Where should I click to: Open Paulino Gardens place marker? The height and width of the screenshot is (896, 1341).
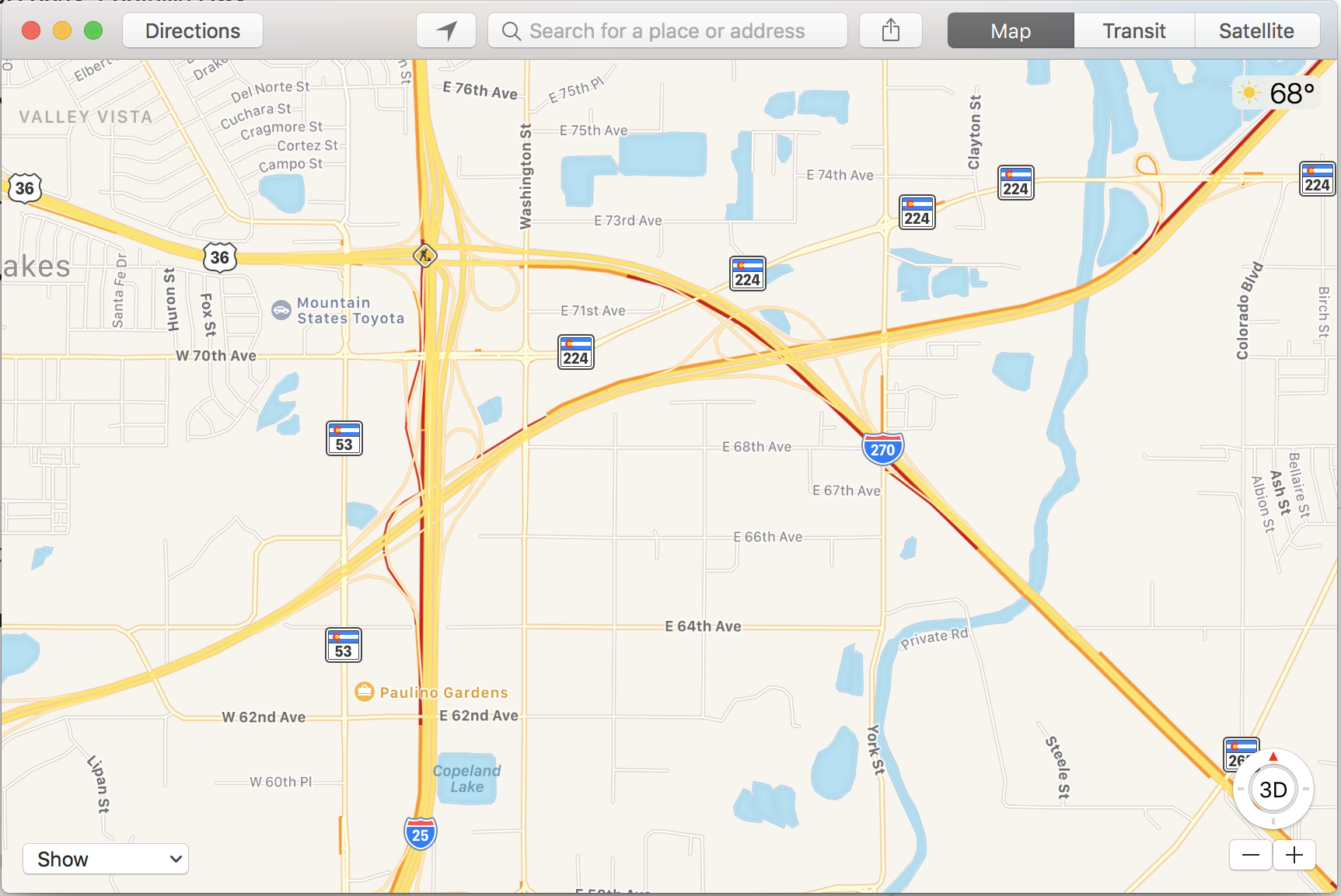click(364, 692)
